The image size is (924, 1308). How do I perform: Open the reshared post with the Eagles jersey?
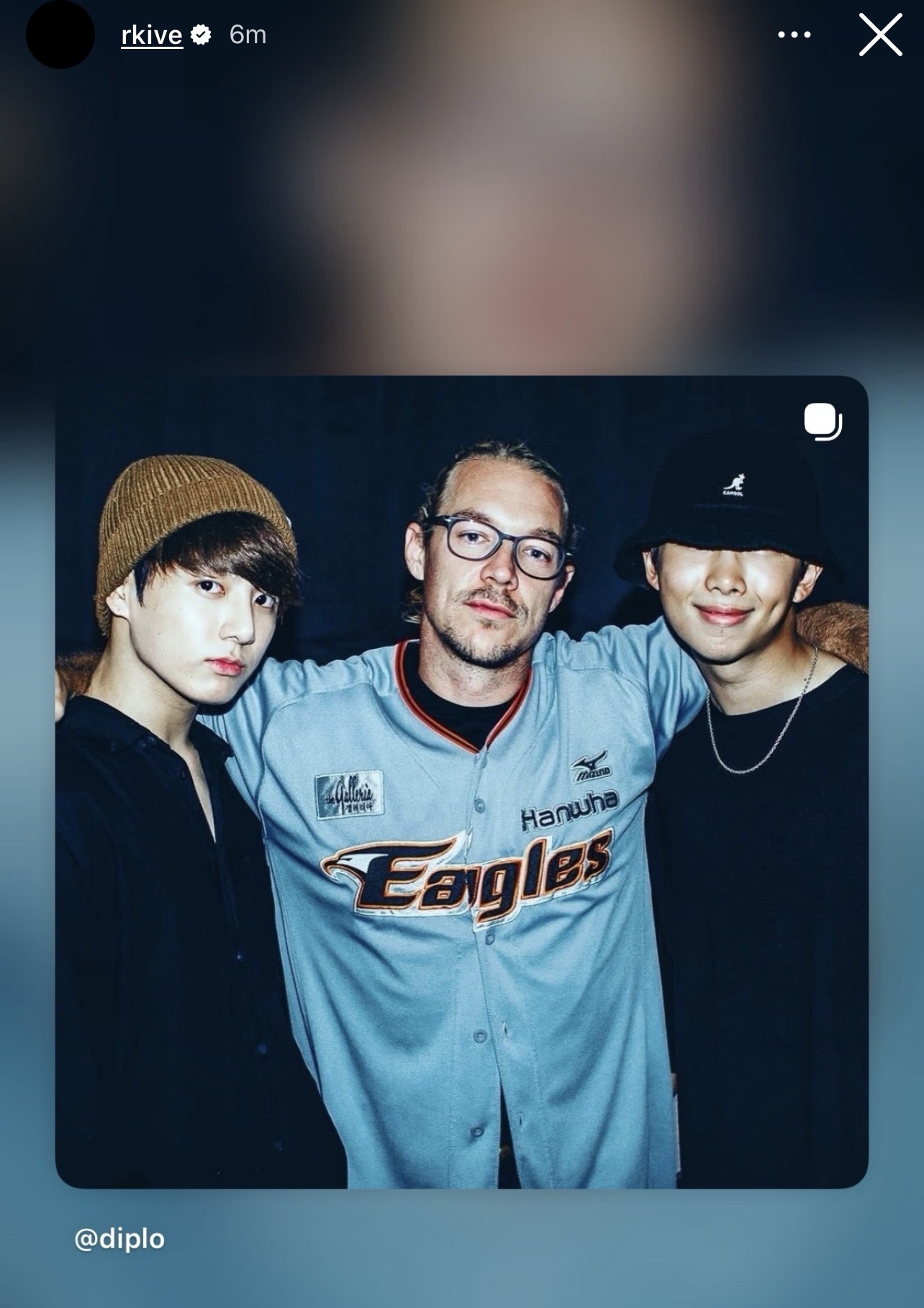coord(462,781)
